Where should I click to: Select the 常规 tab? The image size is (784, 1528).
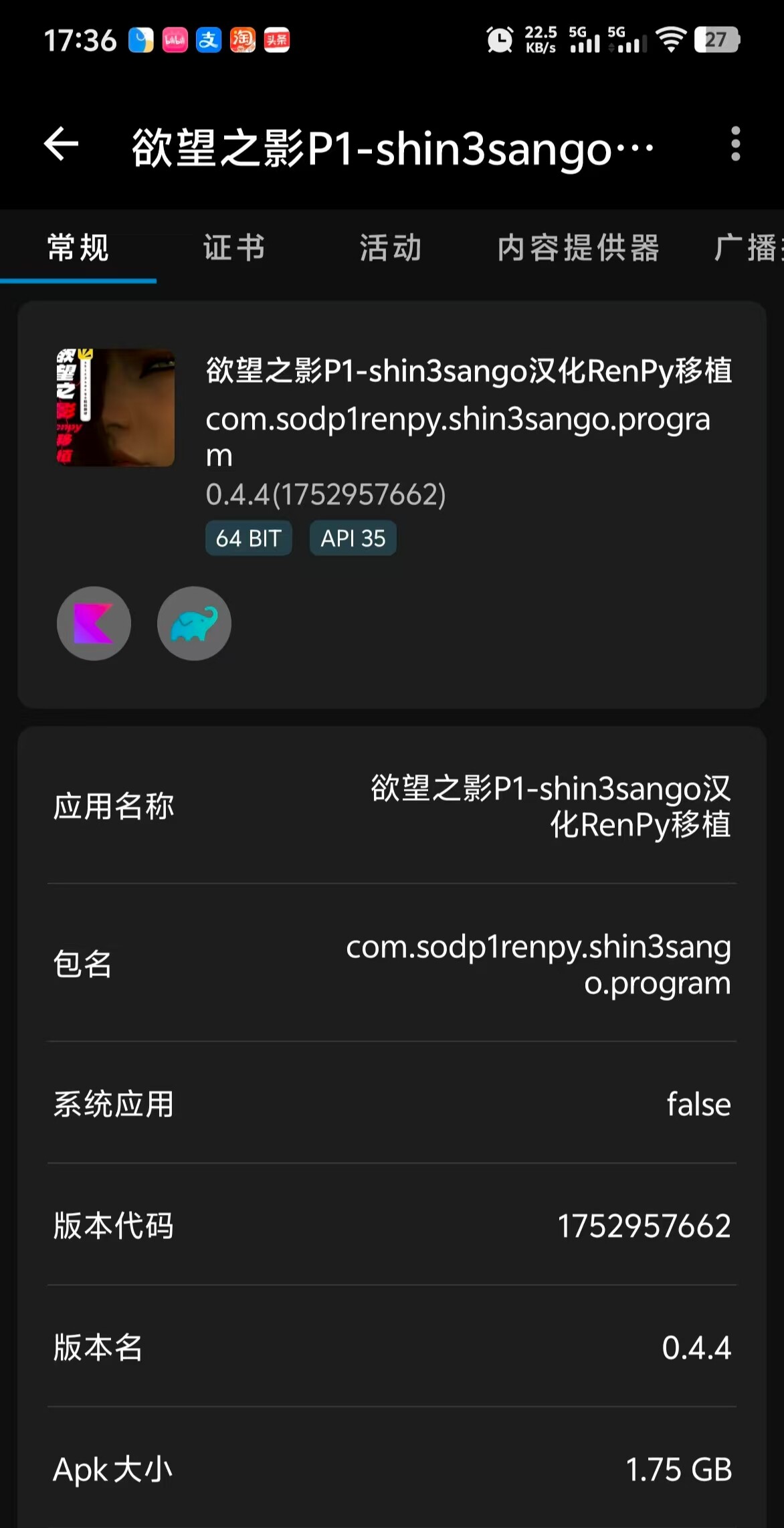(78, 248)
